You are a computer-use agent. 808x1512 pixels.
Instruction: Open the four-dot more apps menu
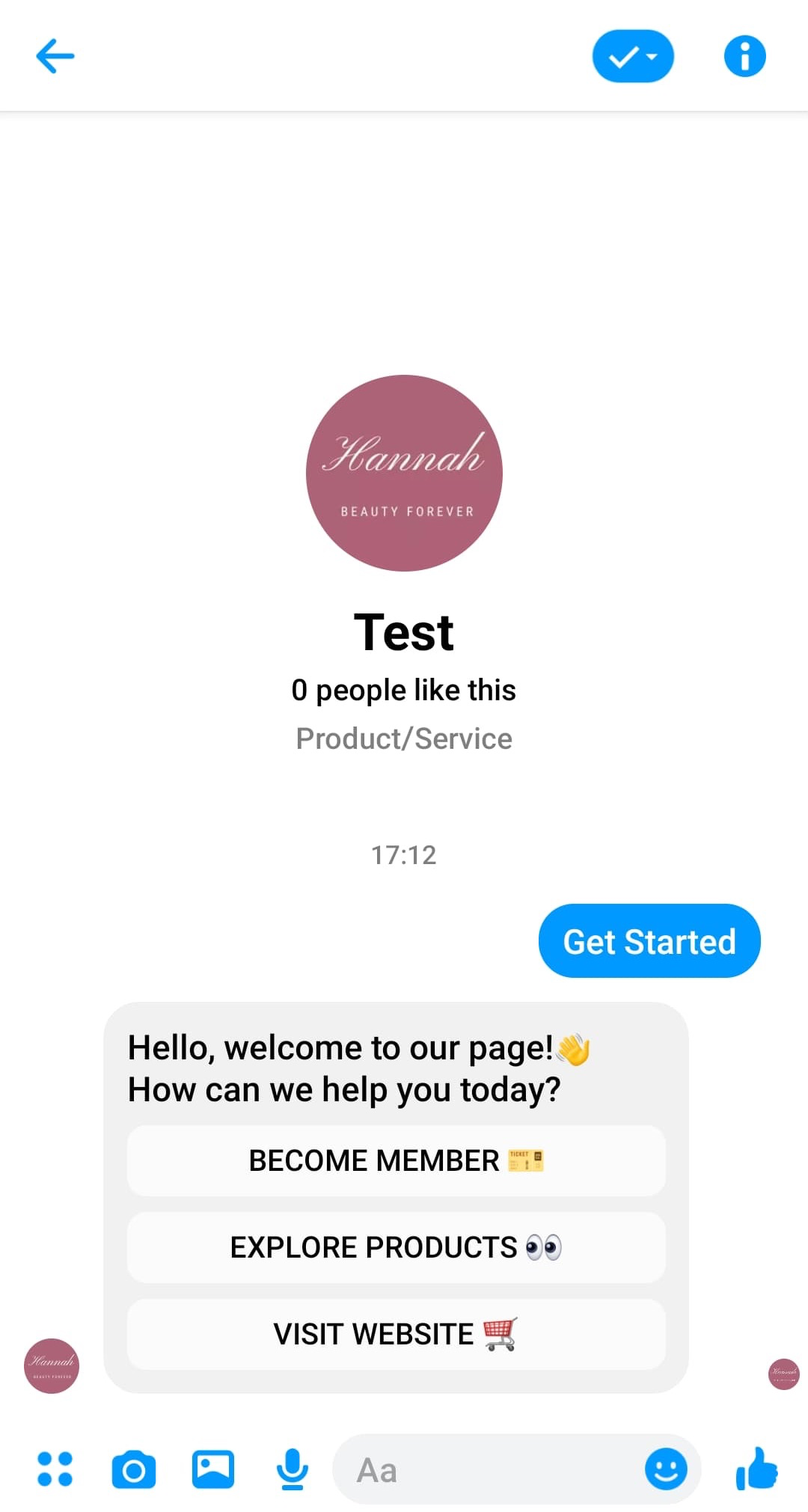pyautogui.click(x=55, y=1469)
